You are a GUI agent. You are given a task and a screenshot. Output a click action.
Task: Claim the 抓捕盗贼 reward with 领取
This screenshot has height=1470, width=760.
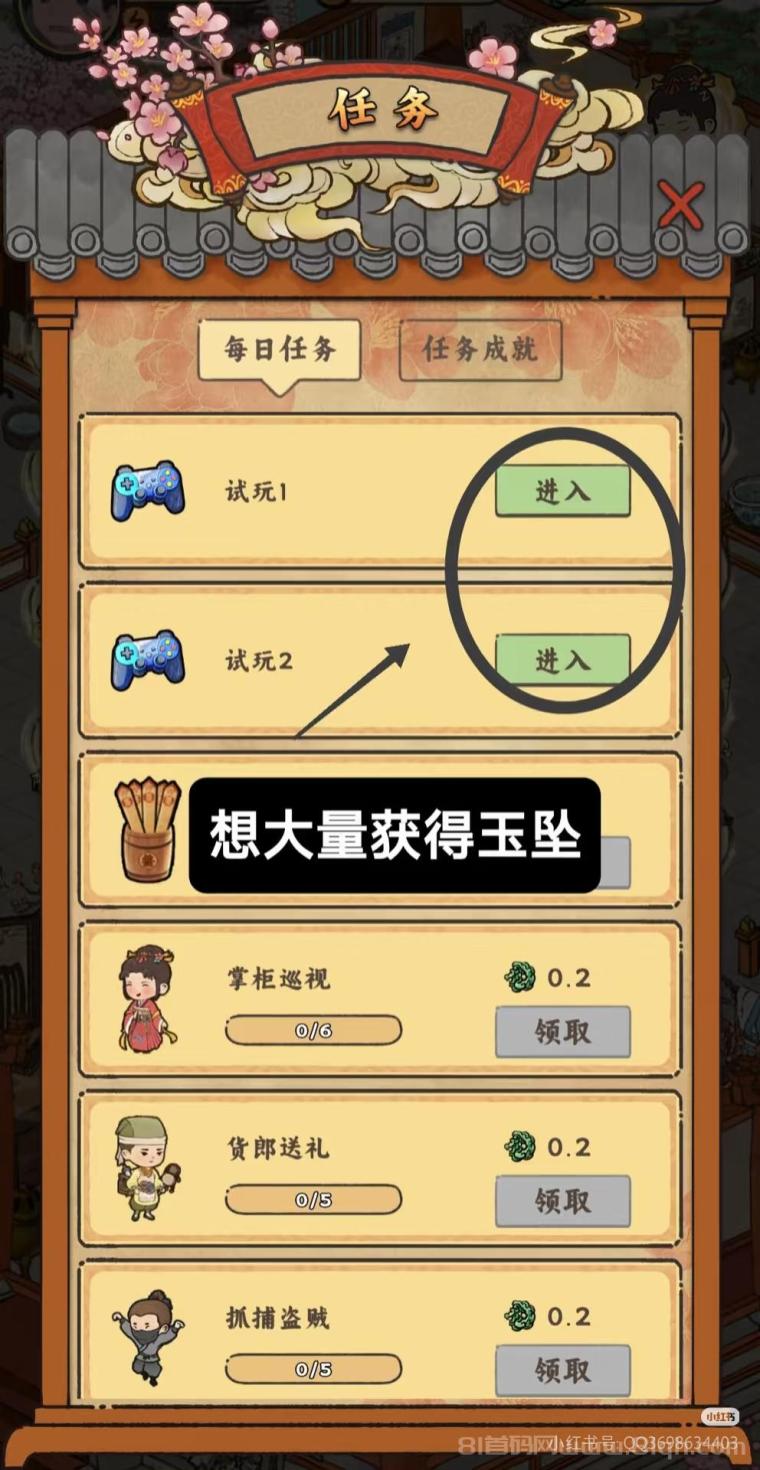tap(563, 1370)
